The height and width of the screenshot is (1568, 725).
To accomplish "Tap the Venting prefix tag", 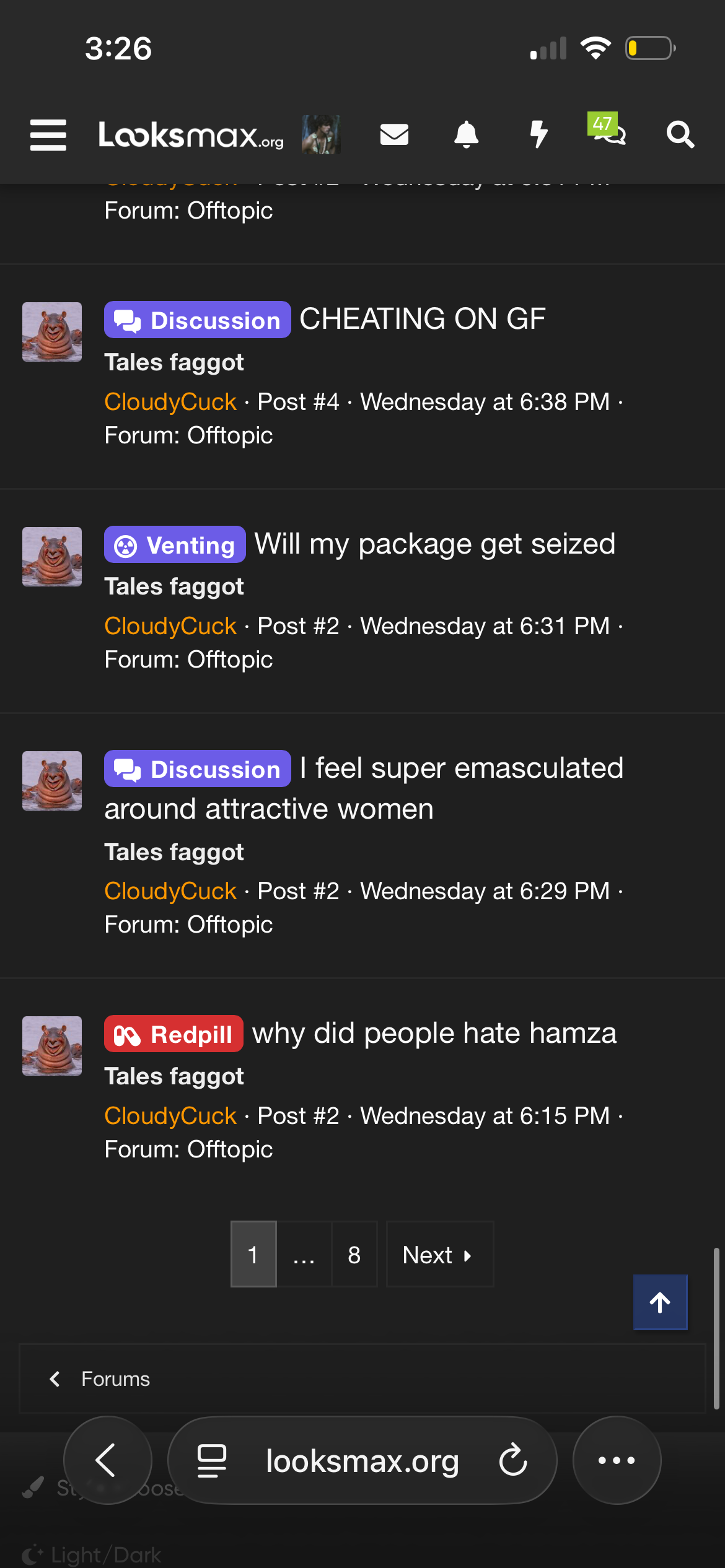I will tap(175, 545).
